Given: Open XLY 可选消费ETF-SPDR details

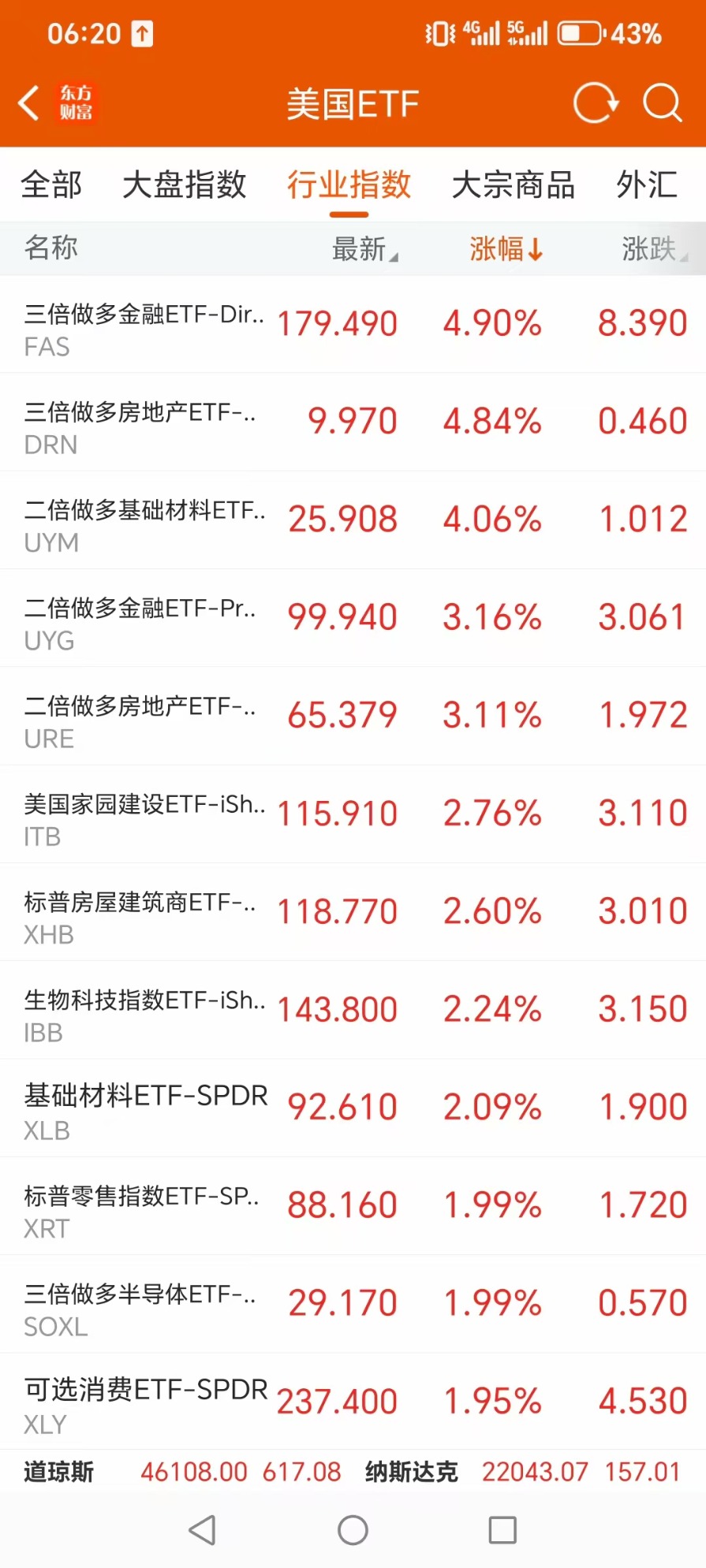Looking at the screenshot, I should [x=353, y=1402].
